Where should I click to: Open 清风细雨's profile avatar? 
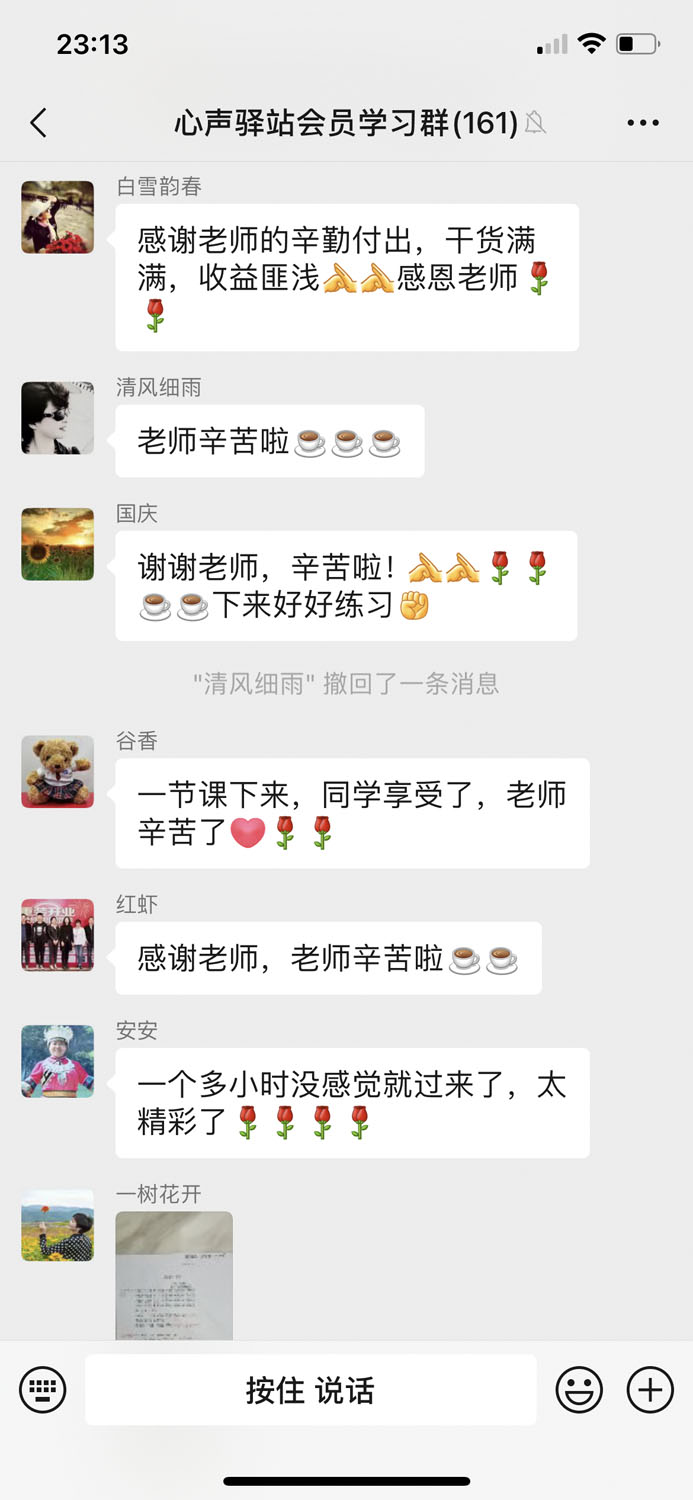pyautogui.click(x=58, y=418)
